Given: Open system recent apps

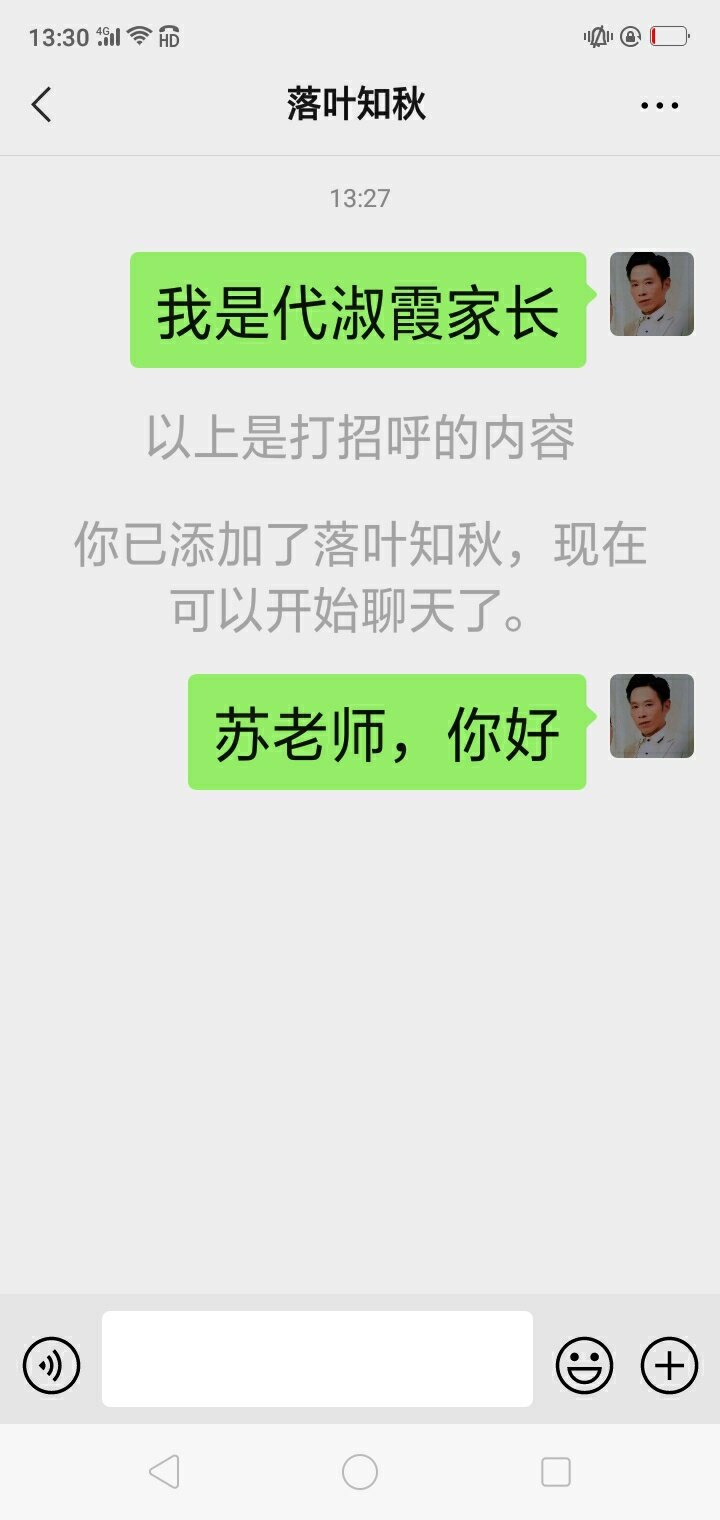Looking at the screenshot, I should pyautogui.click(x=555, y=1472).
